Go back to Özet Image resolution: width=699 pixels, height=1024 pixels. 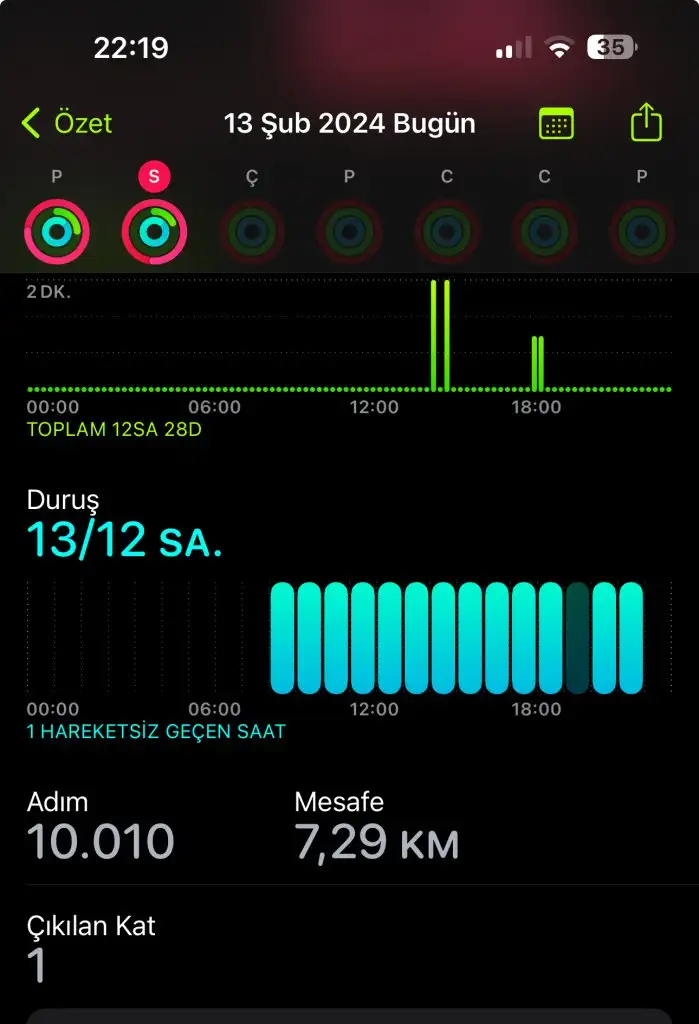67,124
